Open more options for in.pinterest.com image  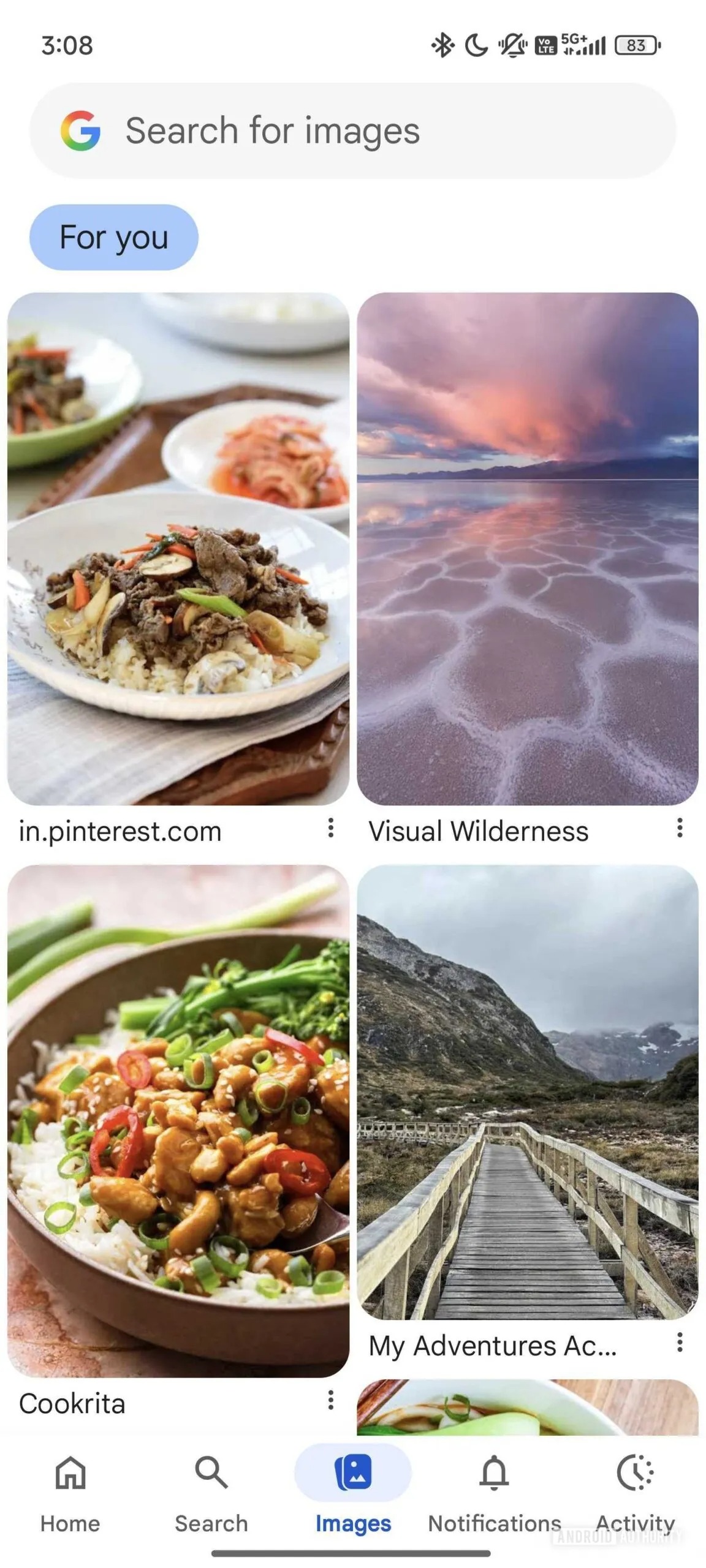(x=331, y=827)
